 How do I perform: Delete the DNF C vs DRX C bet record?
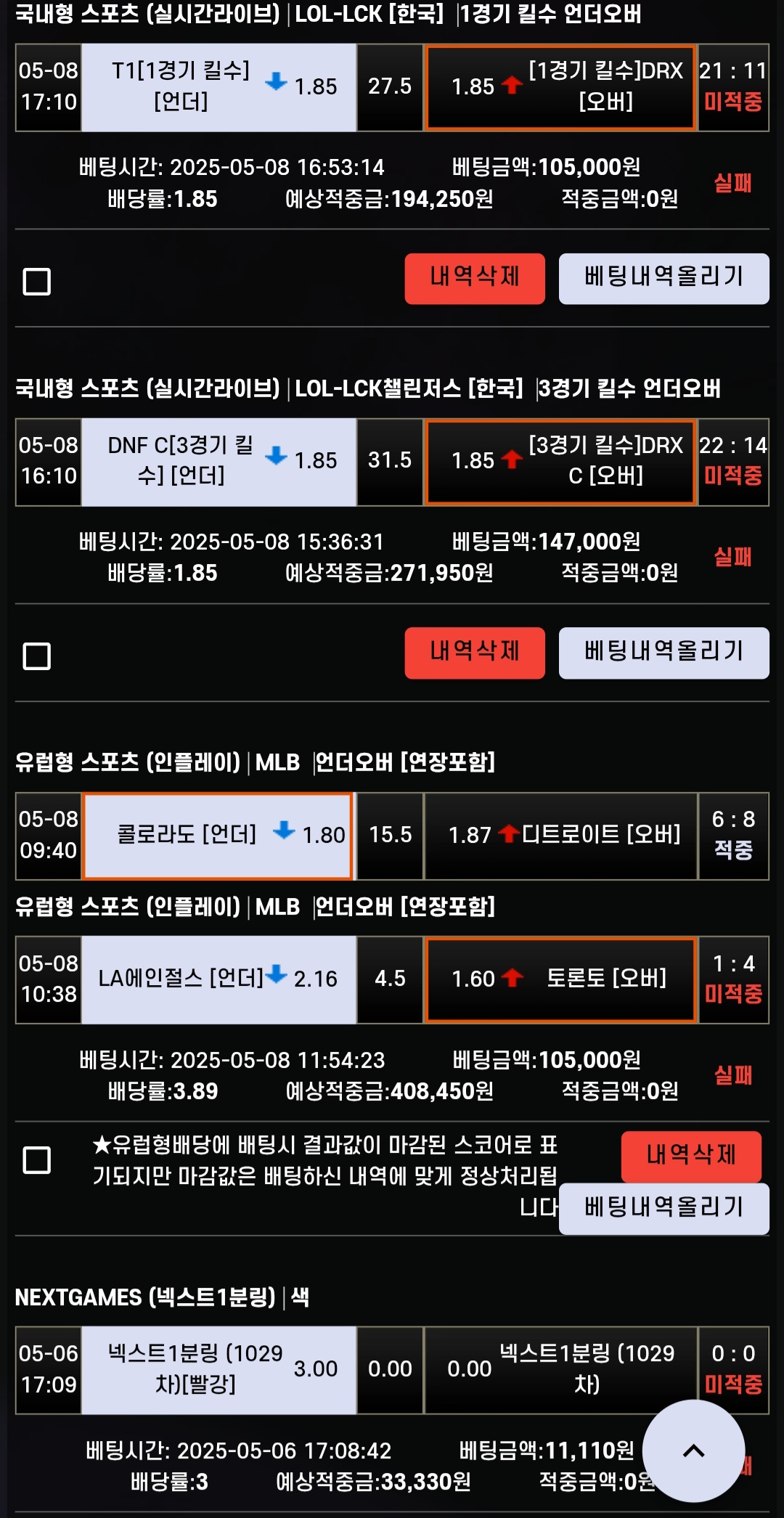tap(474, 653)
